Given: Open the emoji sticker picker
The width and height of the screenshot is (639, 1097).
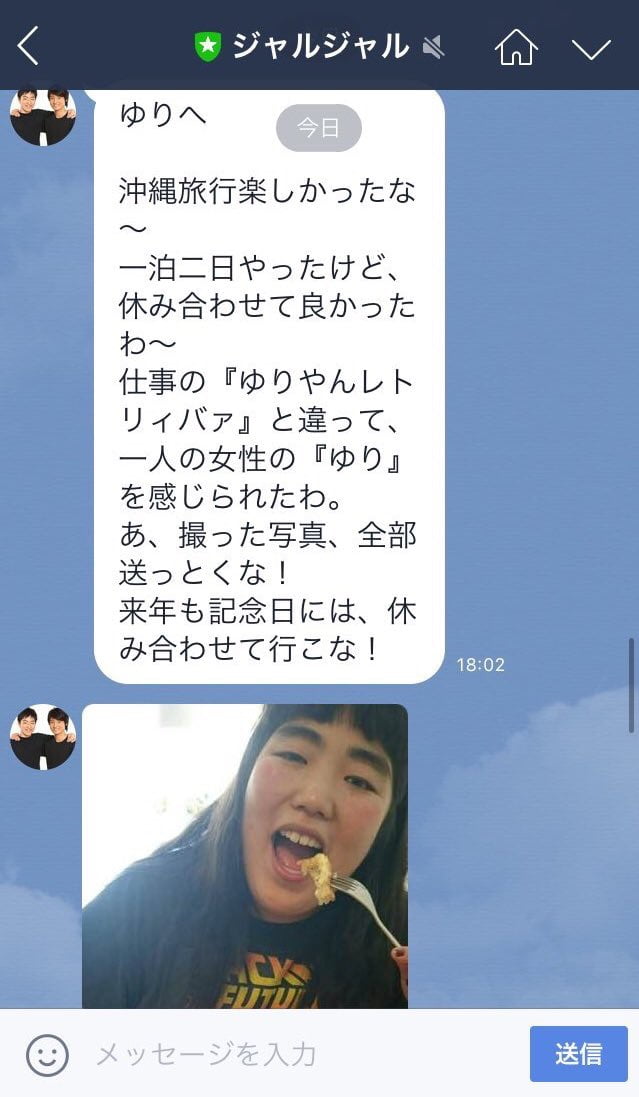Looking at the screenshot, I should point(47,1054).
